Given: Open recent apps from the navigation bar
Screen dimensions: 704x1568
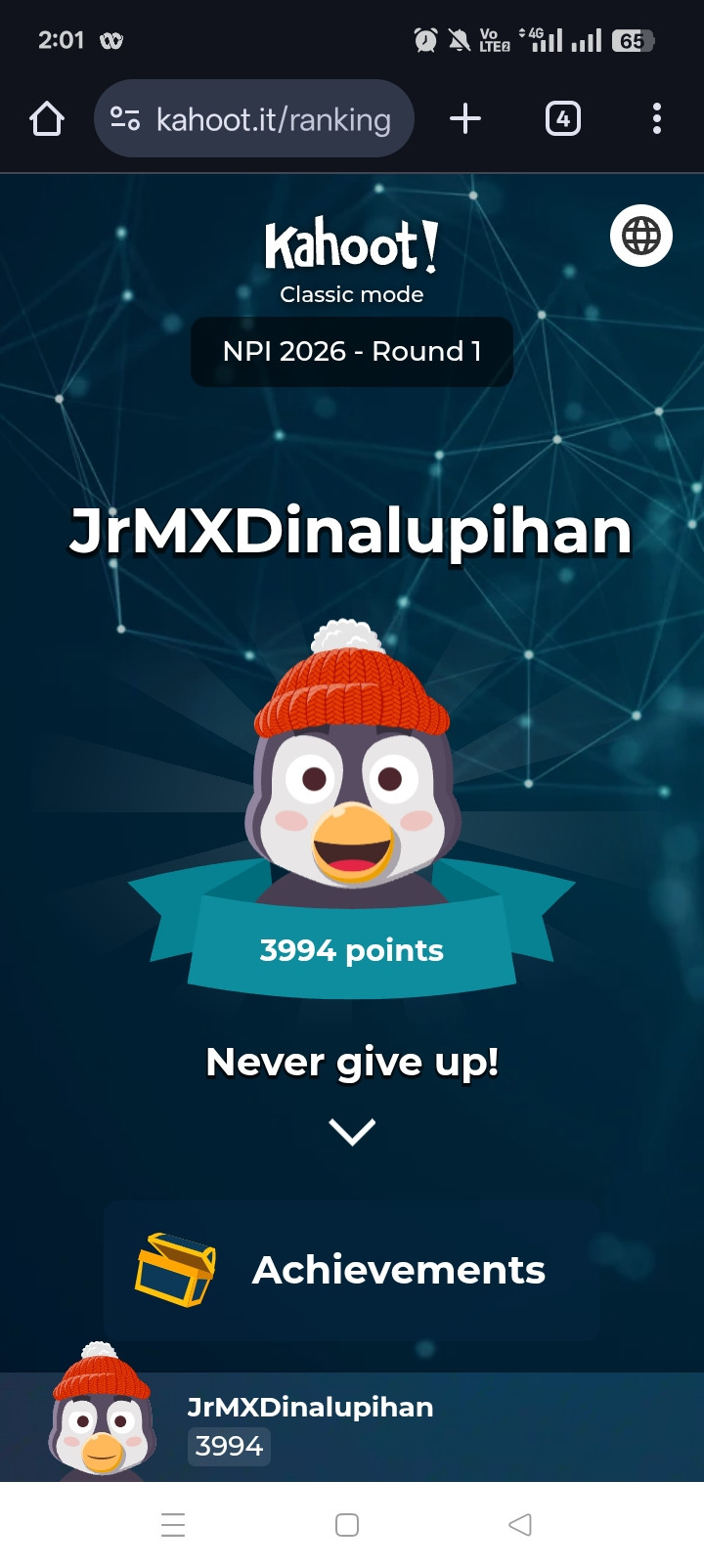Looking at the screenshot, I should pos(173,1524).
